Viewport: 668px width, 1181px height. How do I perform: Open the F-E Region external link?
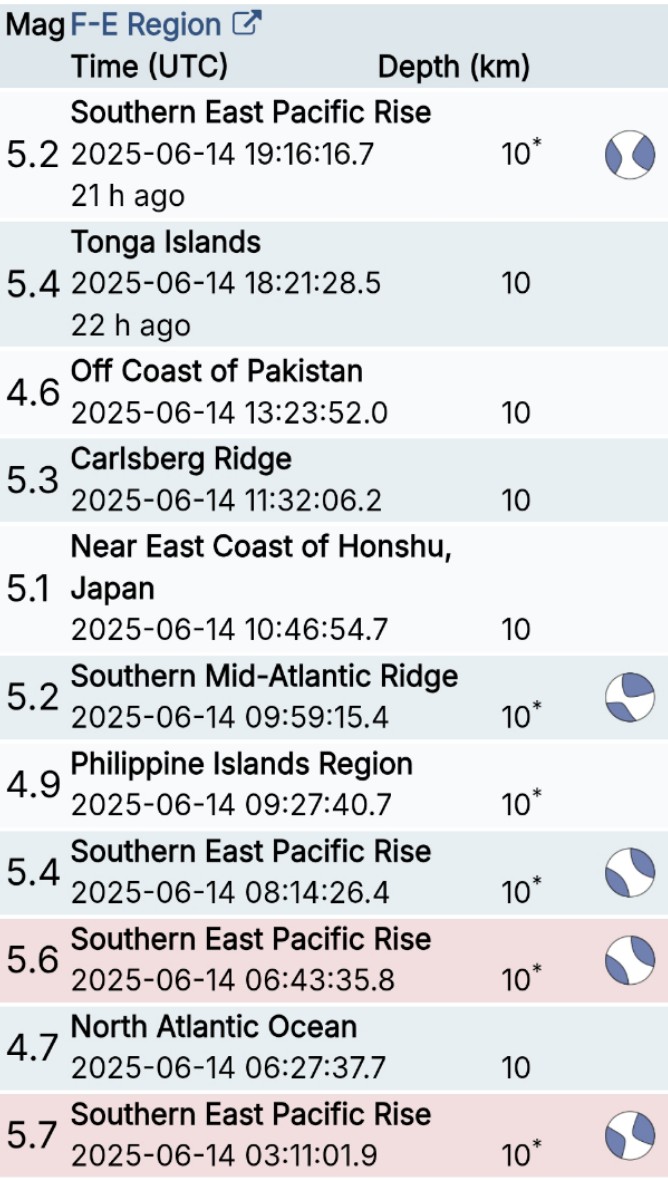pyautogui.click(x=166, y=24)
